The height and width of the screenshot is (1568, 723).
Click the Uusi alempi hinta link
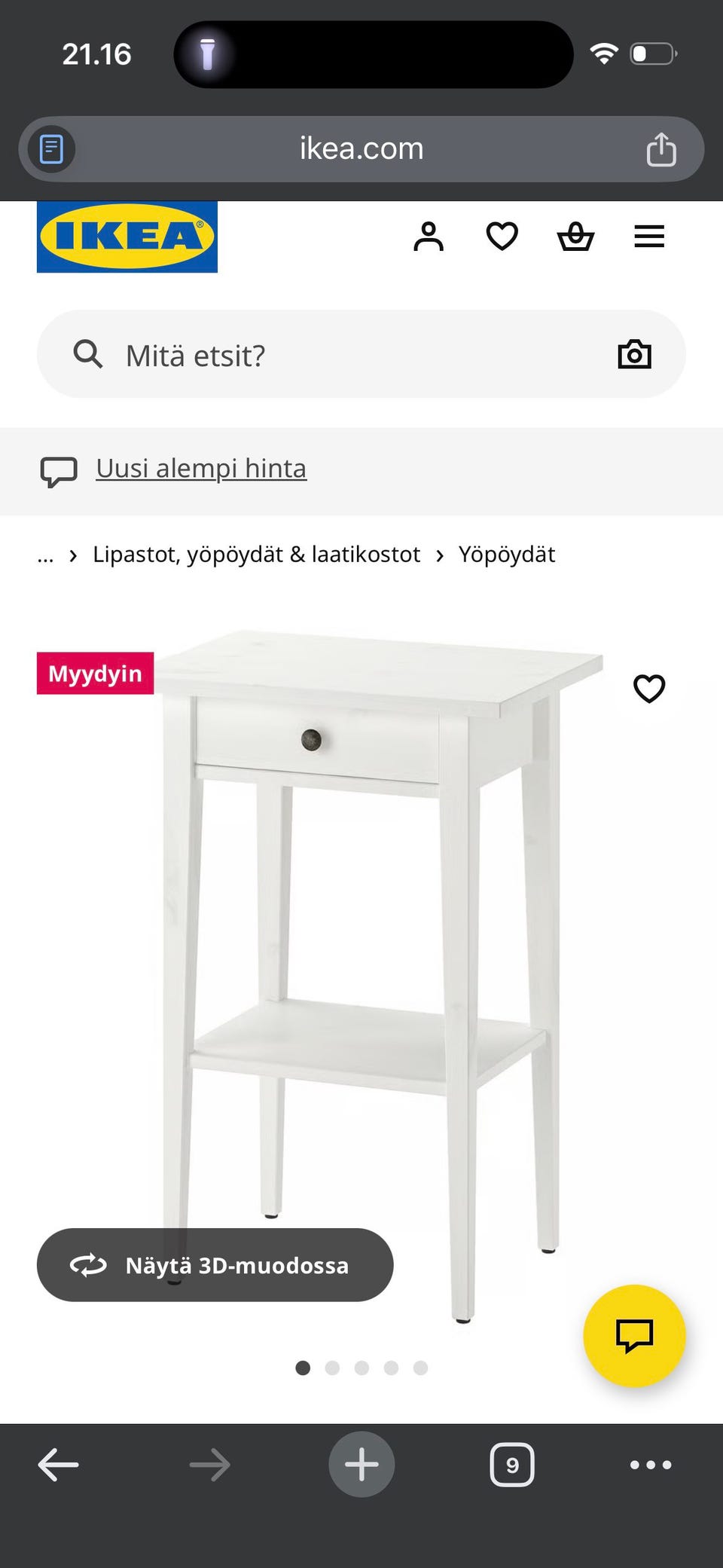point(200,468)
